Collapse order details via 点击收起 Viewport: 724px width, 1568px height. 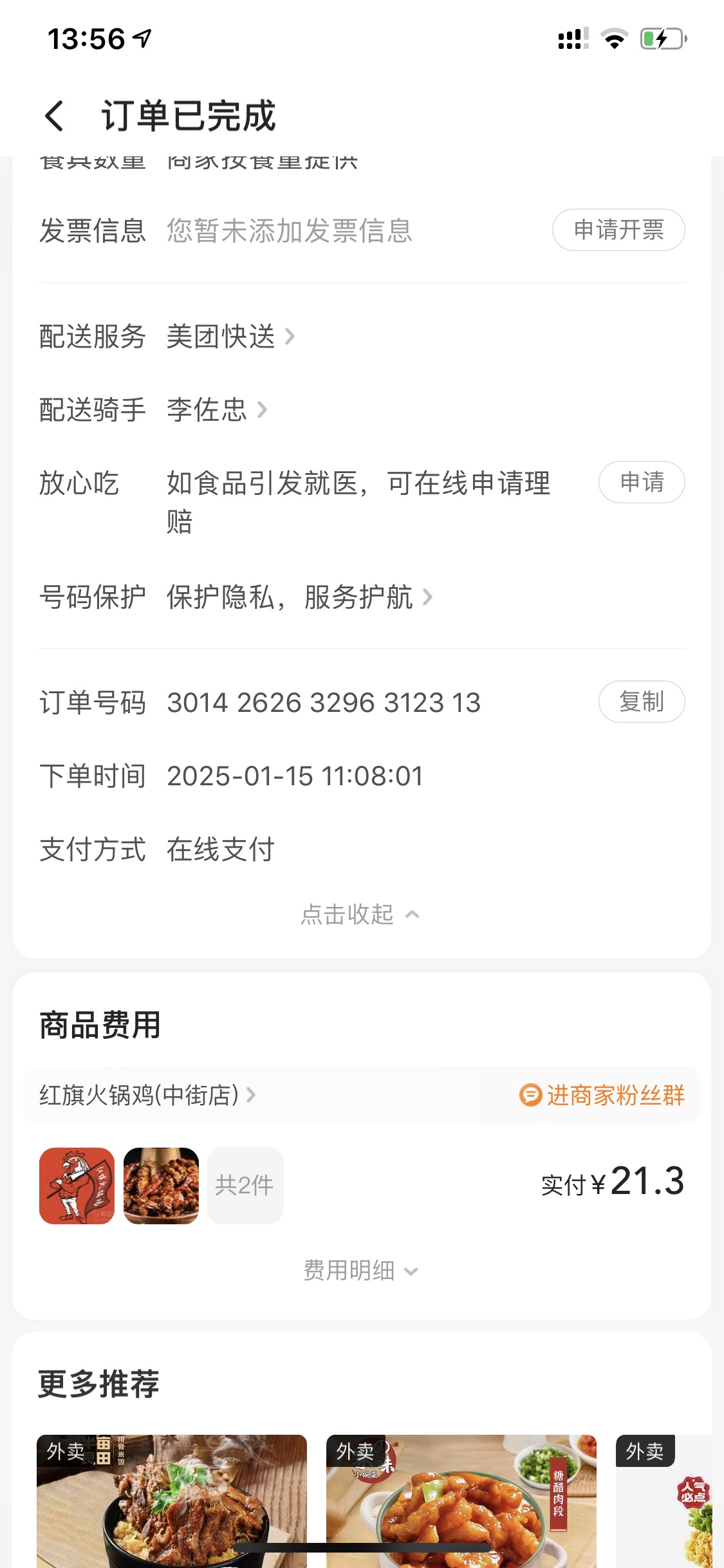coord(359,915)
